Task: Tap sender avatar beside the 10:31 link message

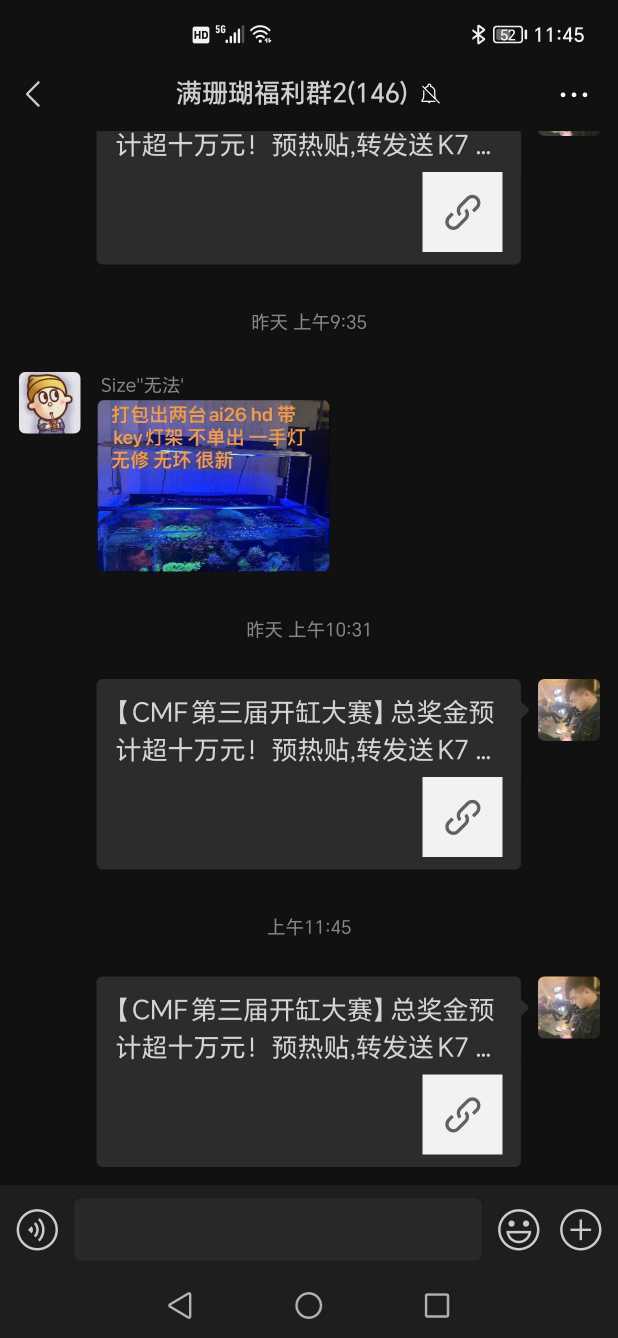Action: point(568,710)
